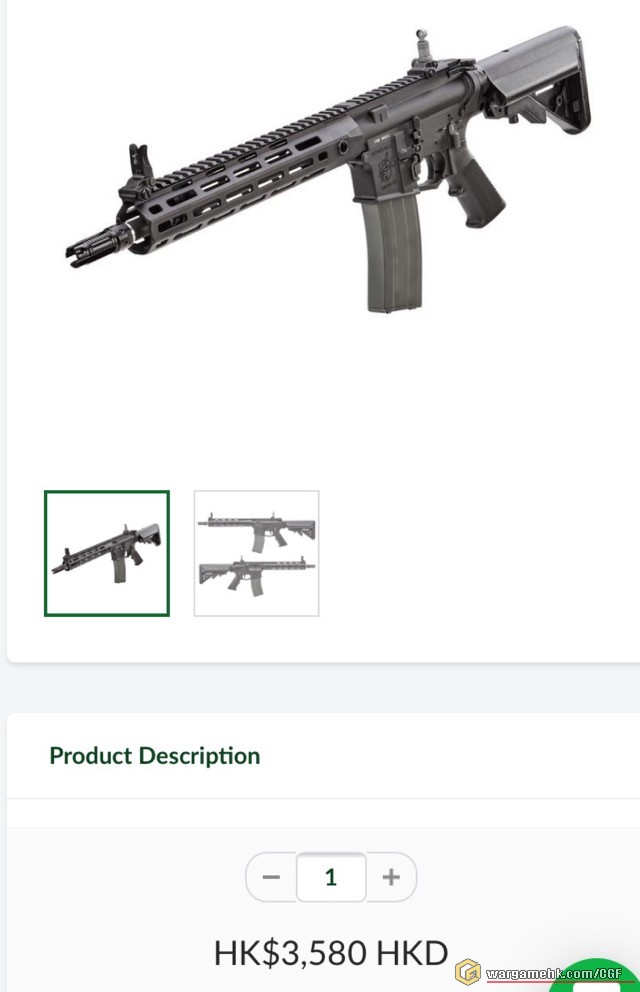
Task: Open the main product image
Action: coord(330,170)
